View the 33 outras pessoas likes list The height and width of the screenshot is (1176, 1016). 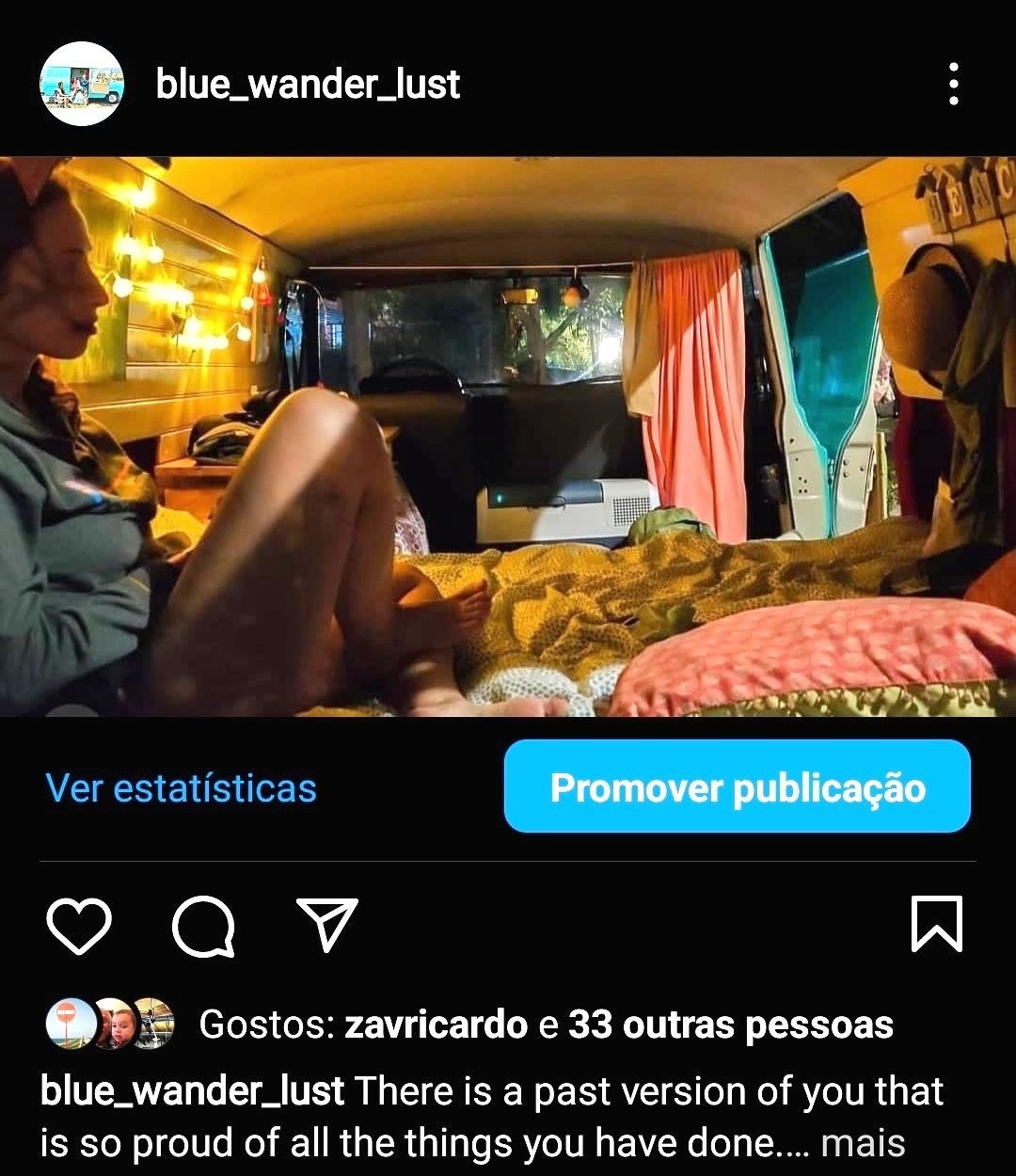pyautogui.click(x=730, y=1025)
